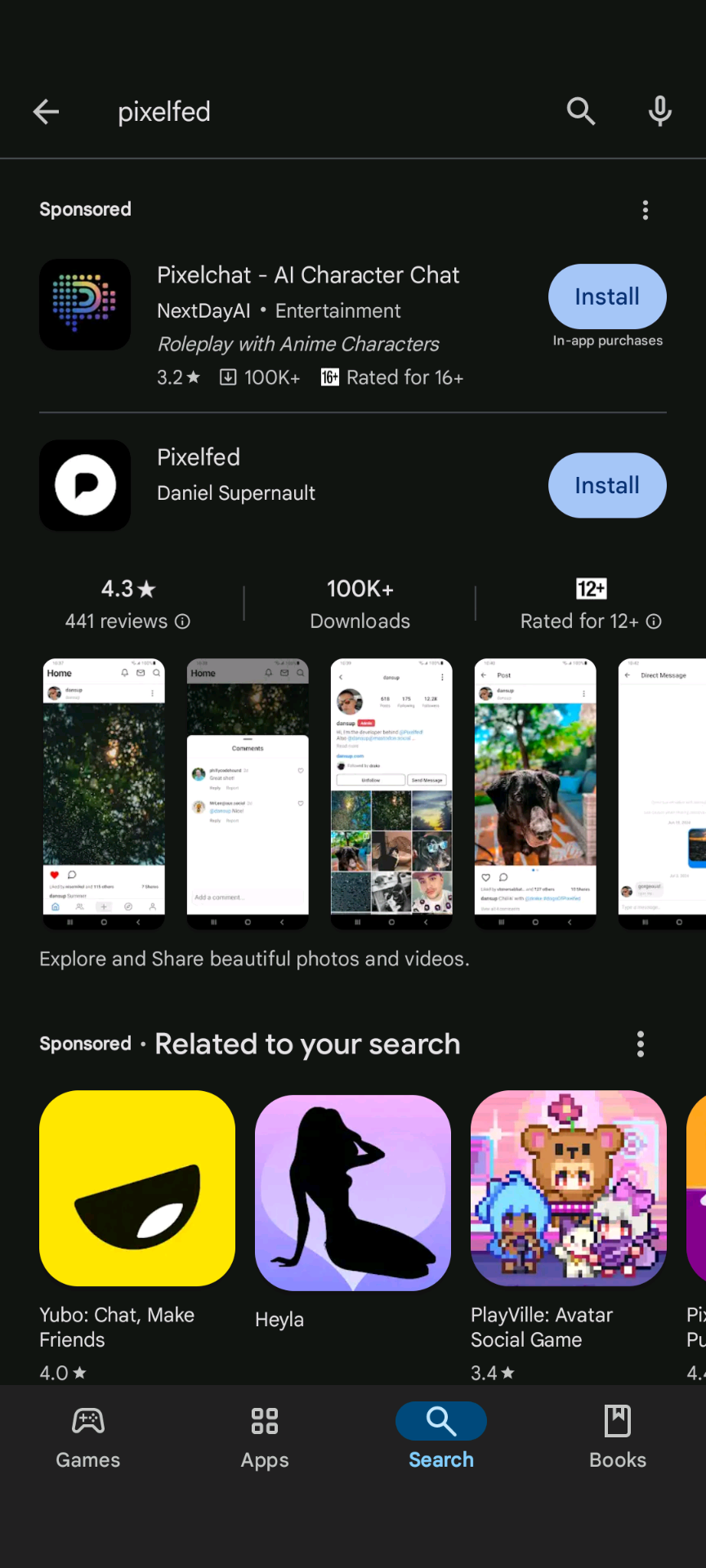
Task: Open options for Related to your search
Action: (x=641, y=1044)
